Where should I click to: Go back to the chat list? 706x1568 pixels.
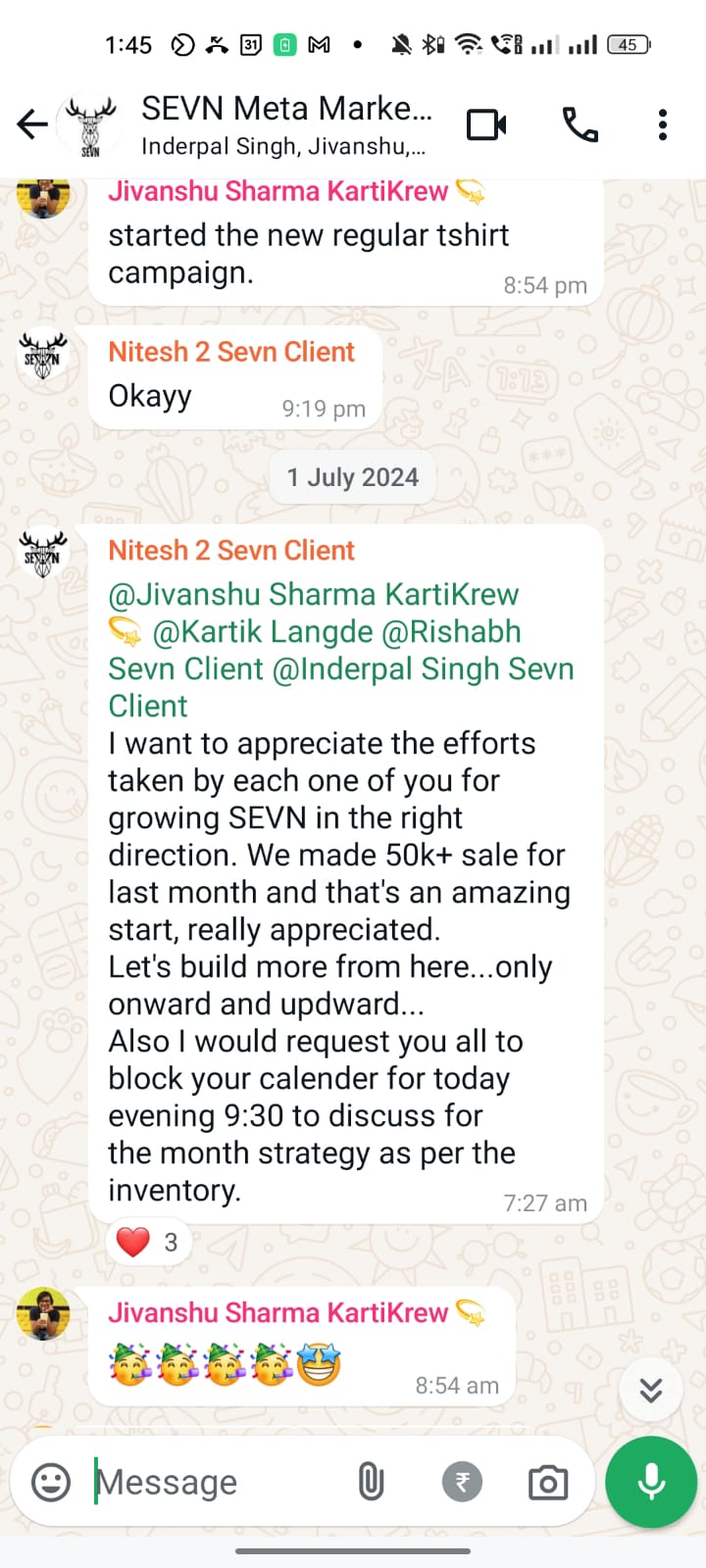coord(32,124)
